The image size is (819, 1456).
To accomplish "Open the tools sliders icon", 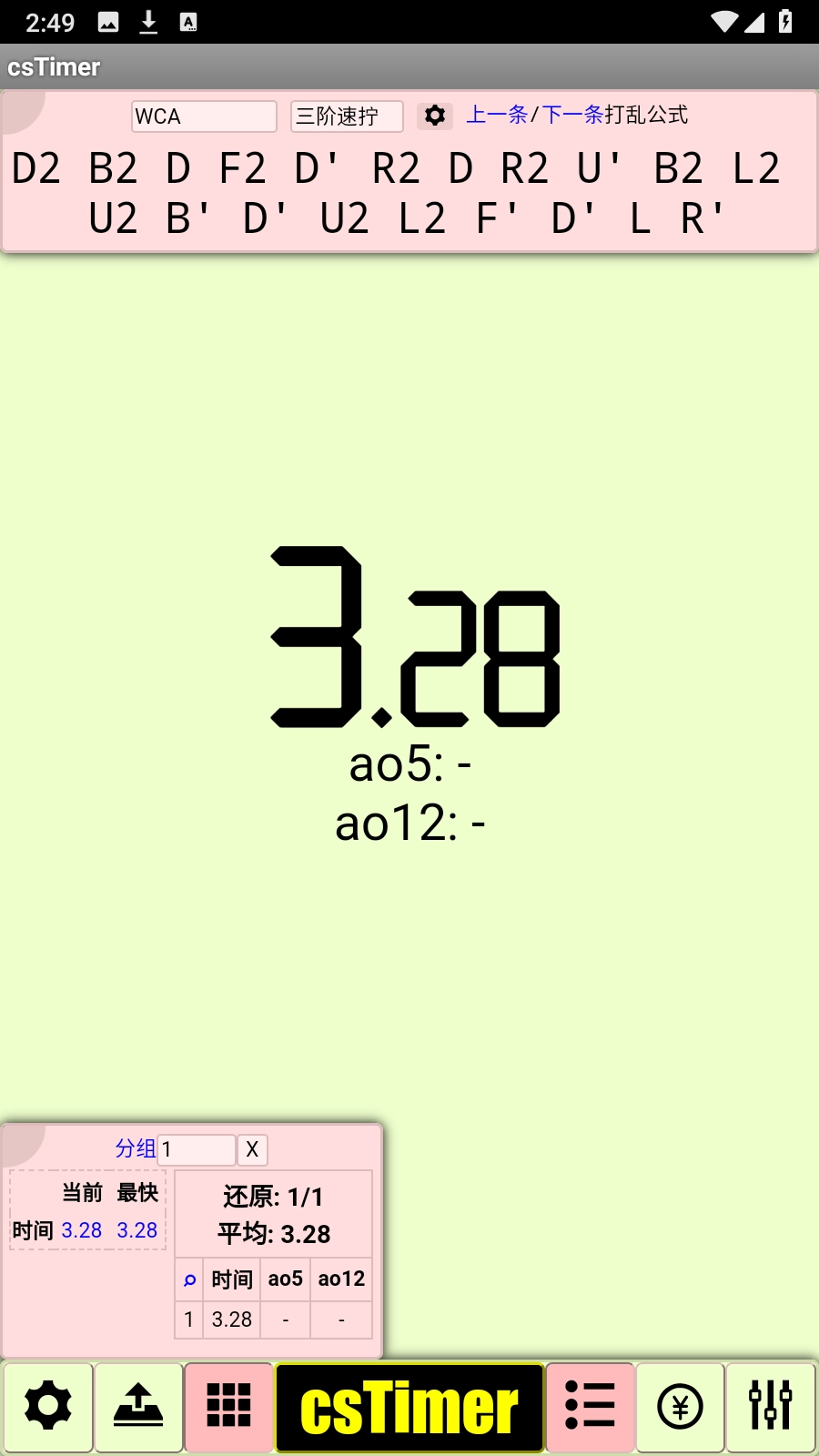I will [770, 1407].
